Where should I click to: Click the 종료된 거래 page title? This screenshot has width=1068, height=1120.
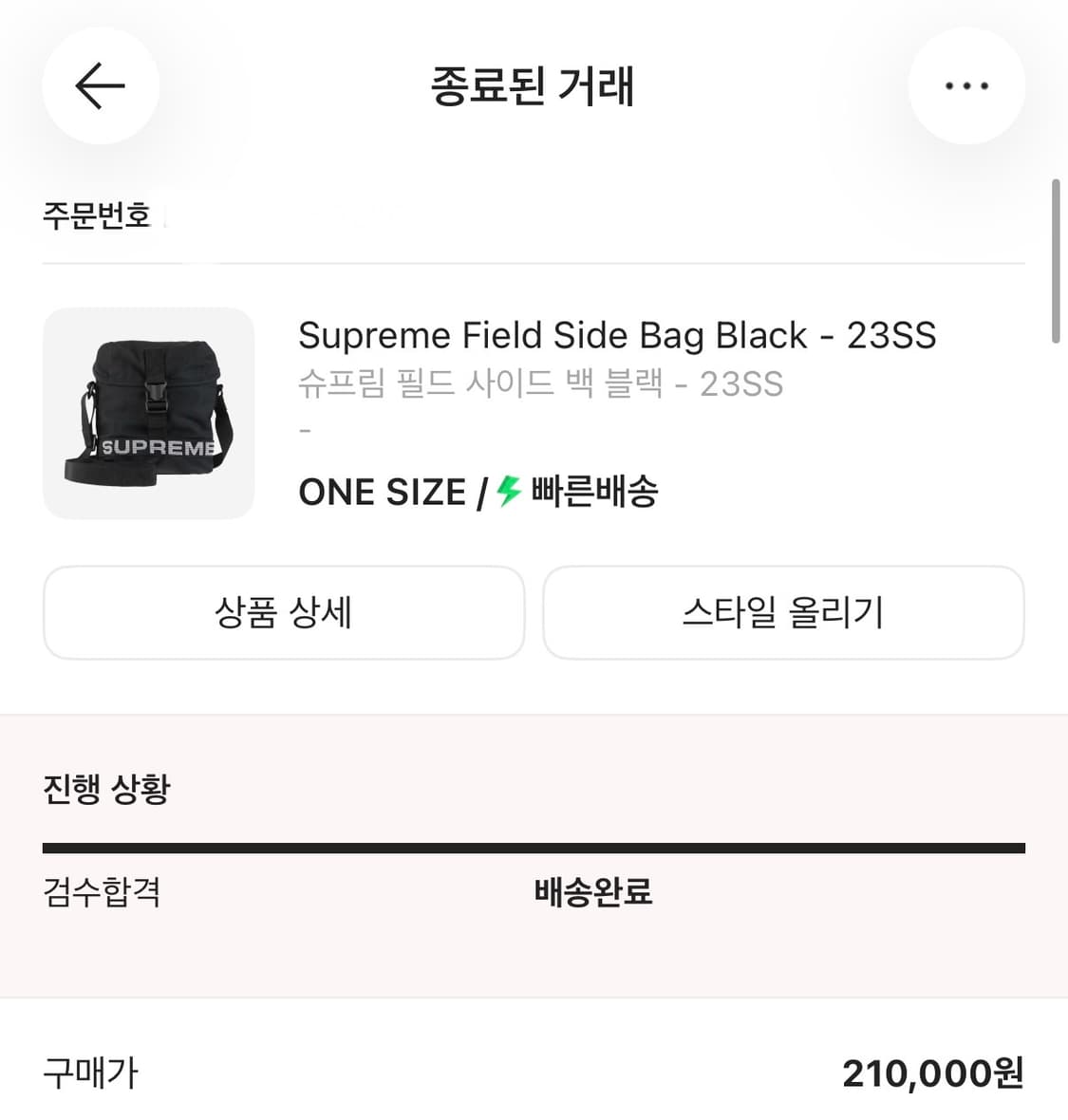(534, 85)
